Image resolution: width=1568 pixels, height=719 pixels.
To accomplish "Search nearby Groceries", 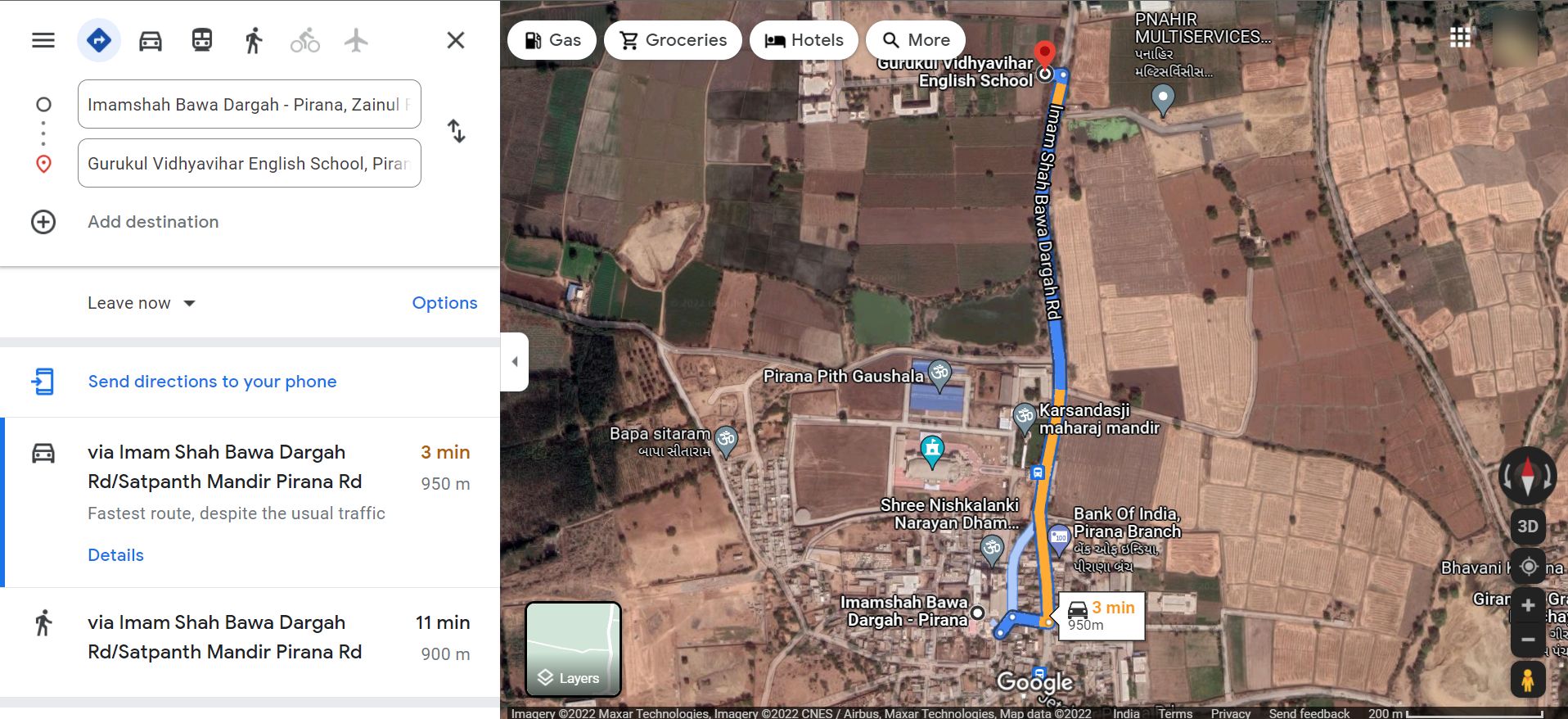I will (673, 40).
